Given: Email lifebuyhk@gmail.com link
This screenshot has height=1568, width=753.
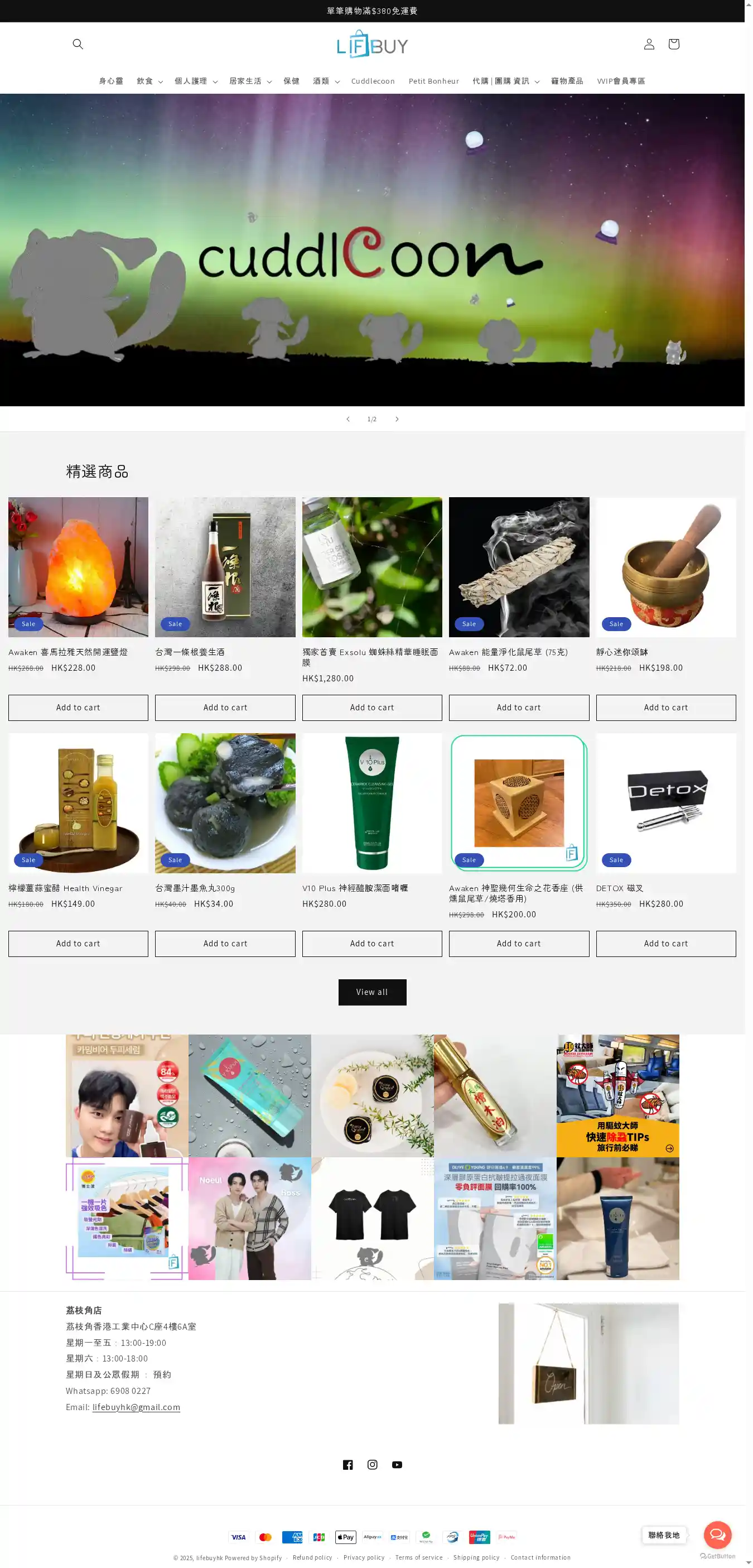Looking at the screenshot, I should (x=136, y=1407).
